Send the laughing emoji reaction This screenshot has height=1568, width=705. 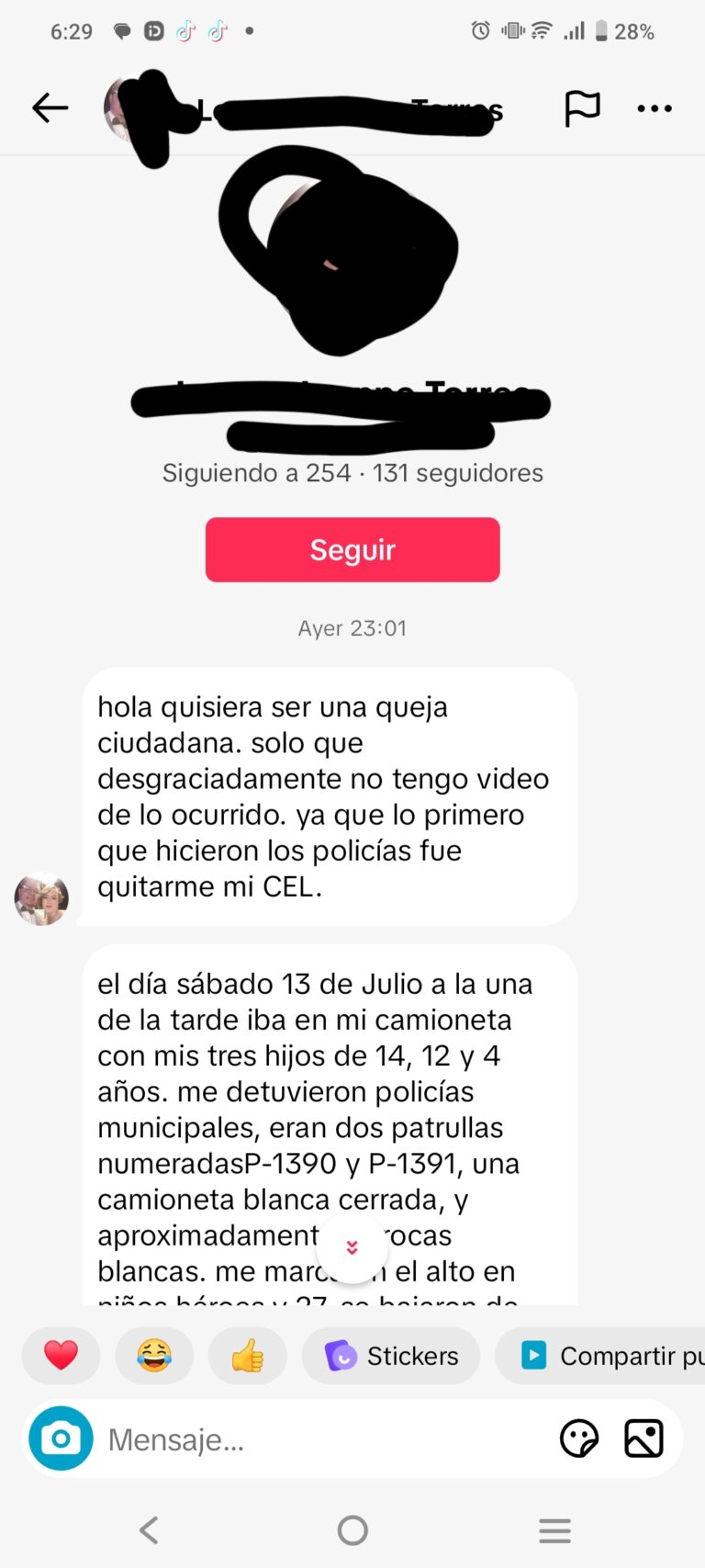pyautogui.click(x=154, y=1355)
